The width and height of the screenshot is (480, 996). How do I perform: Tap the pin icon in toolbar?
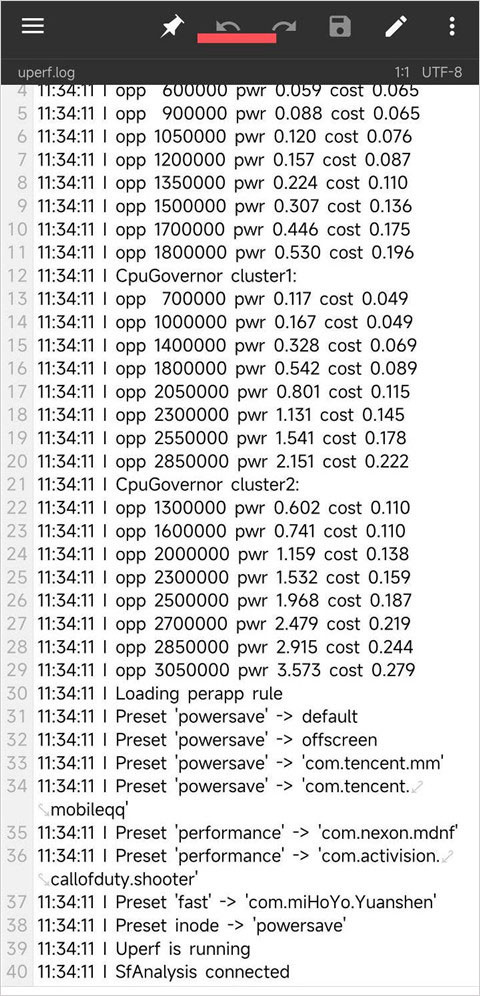tap(172, 26)
